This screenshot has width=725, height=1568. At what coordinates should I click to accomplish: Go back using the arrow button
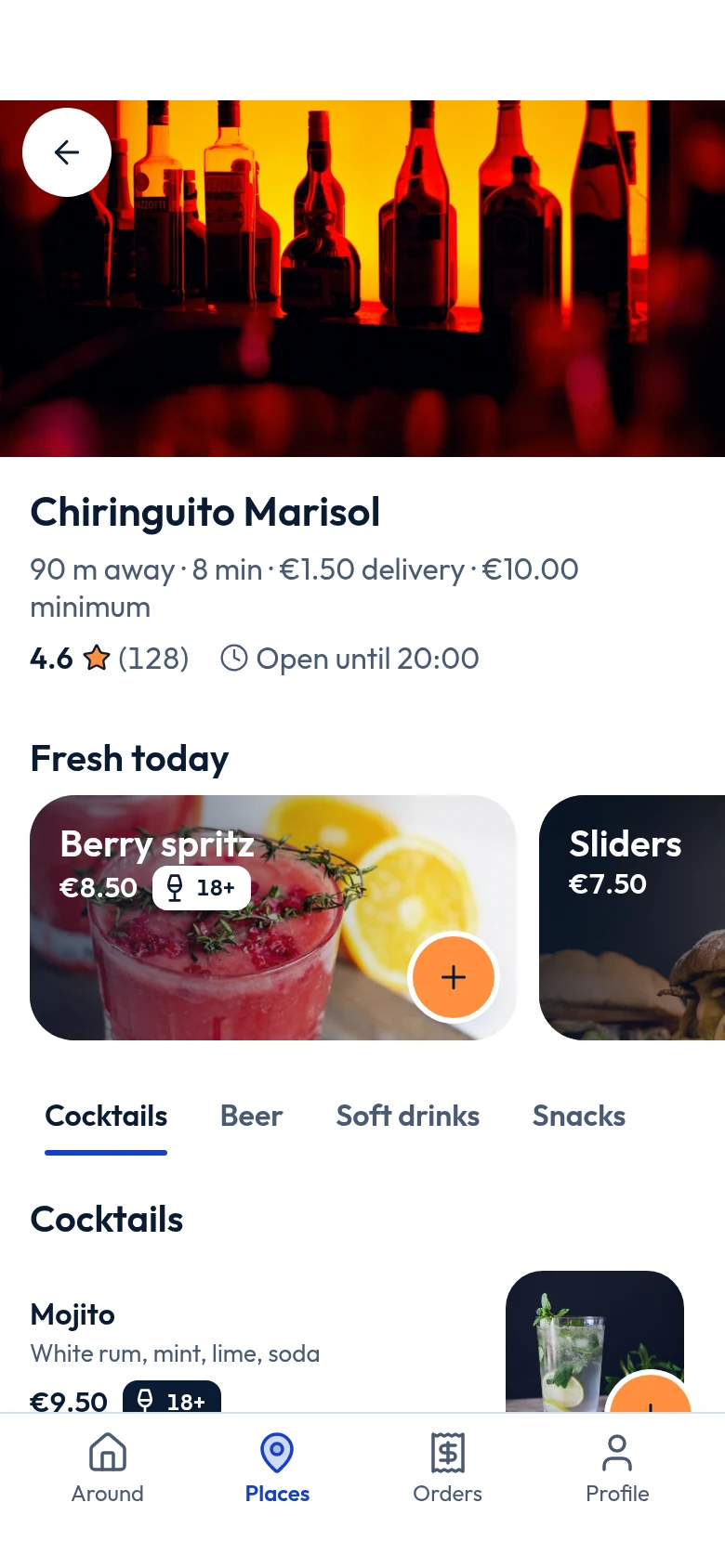coord(67,152)
